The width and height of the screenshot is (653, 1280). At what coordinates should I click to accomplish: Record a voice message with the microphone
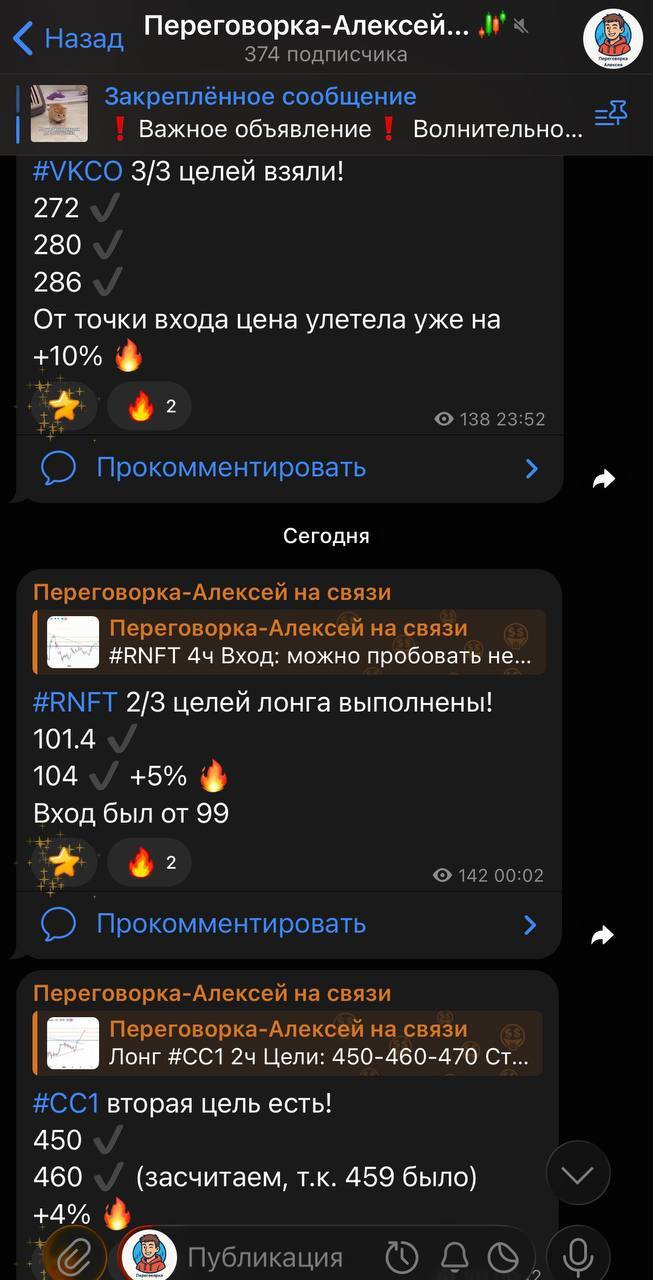pyautogui.click(x=578, y=1255)
